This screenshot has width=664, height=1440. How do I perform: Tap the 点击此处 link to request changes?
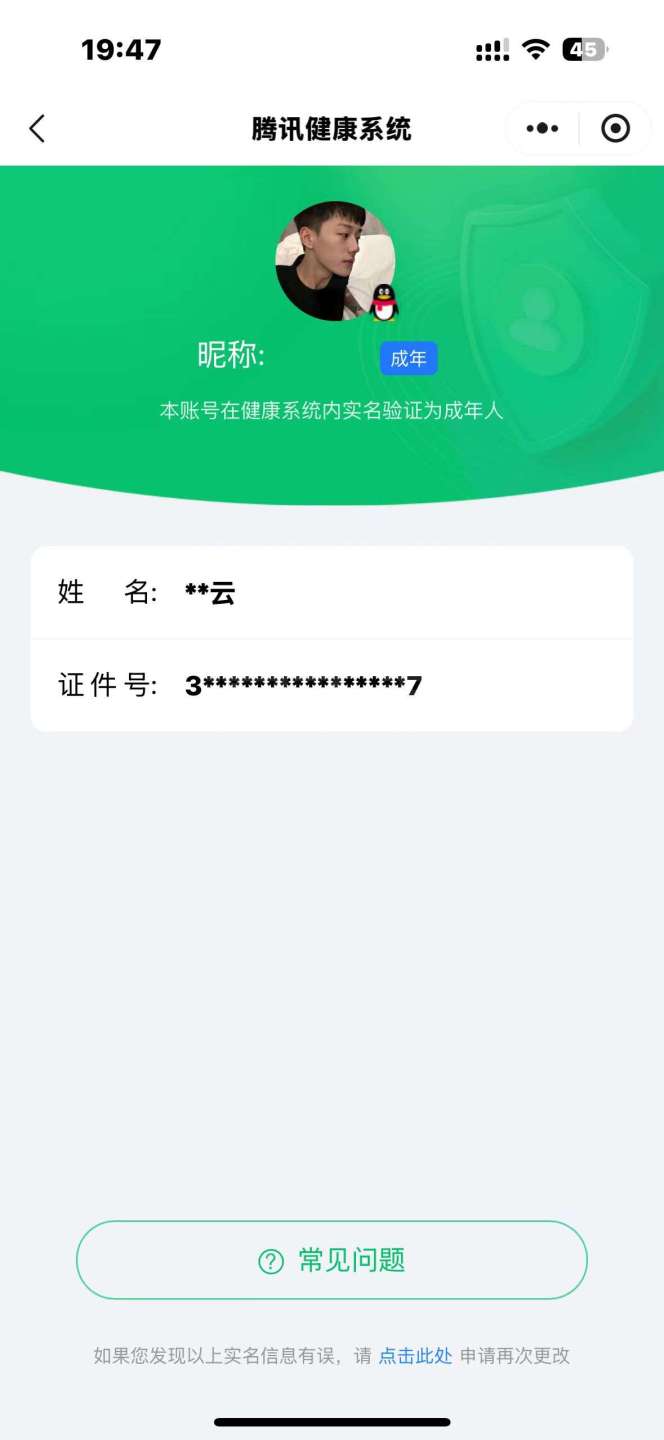tap(415, 1356)
